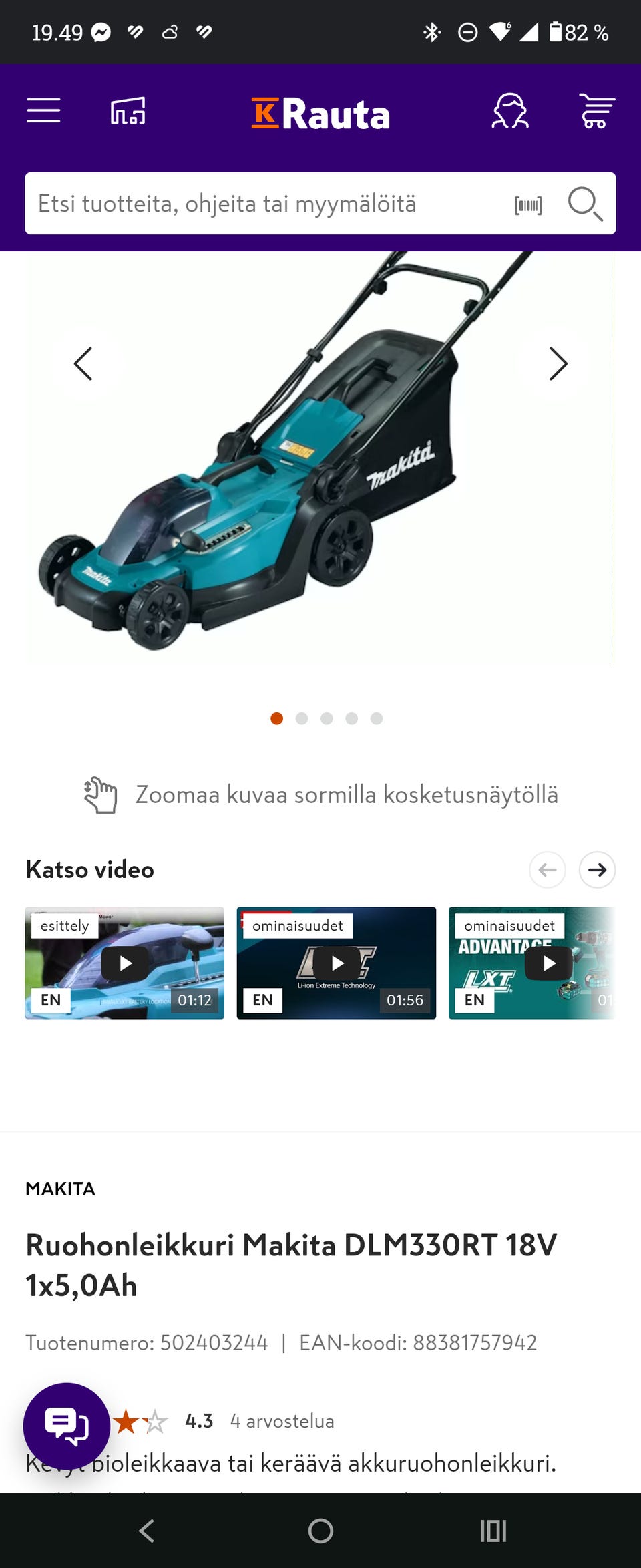Tap the barcode scanner icon
641x1568 pixels.
tap(529, 204)
